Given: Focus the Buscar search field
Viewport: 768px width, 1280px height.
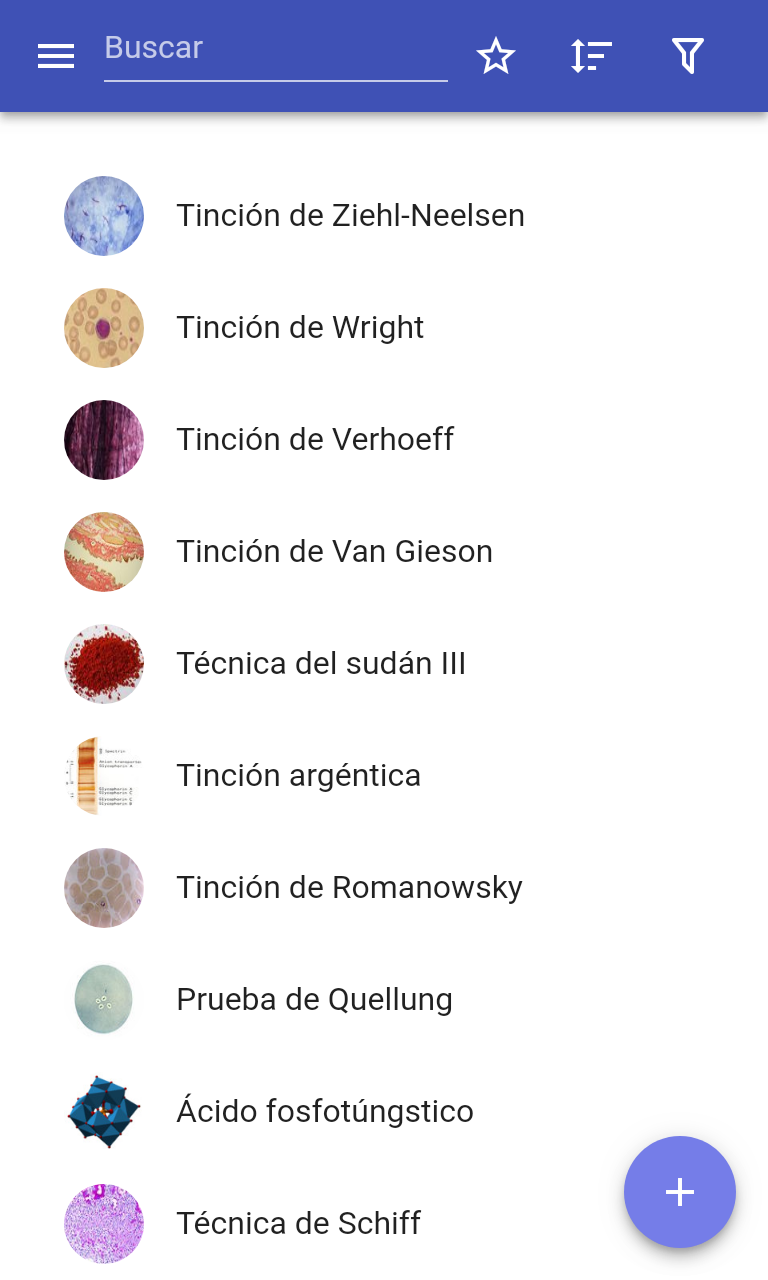Looking at the screenshot, I should coord(275,50).
